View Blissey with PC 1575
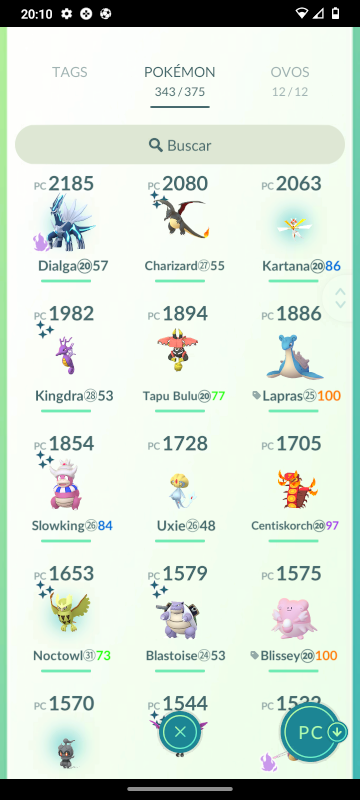 (294, 617)
